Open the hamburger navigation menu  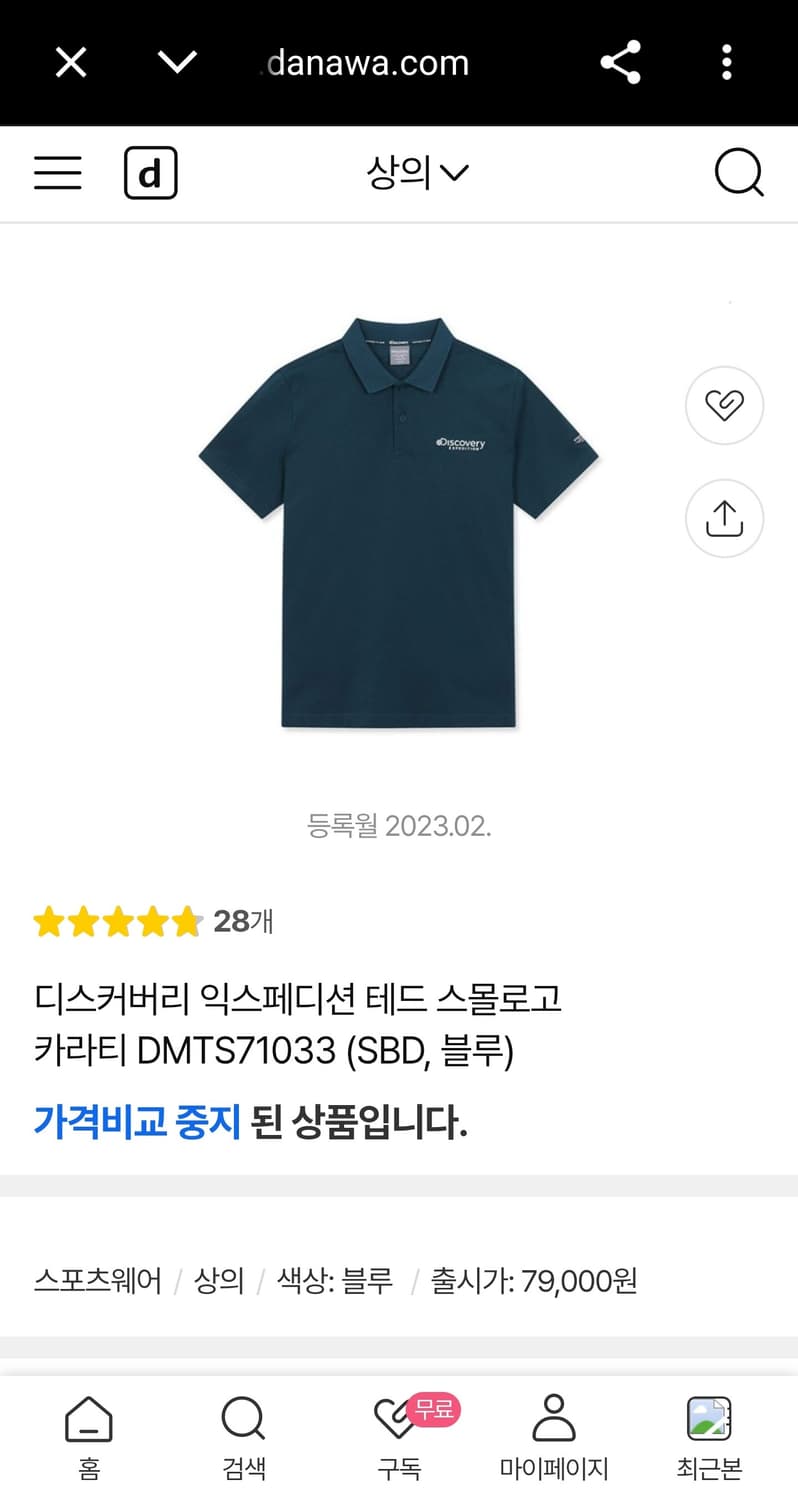click(57, 173)
